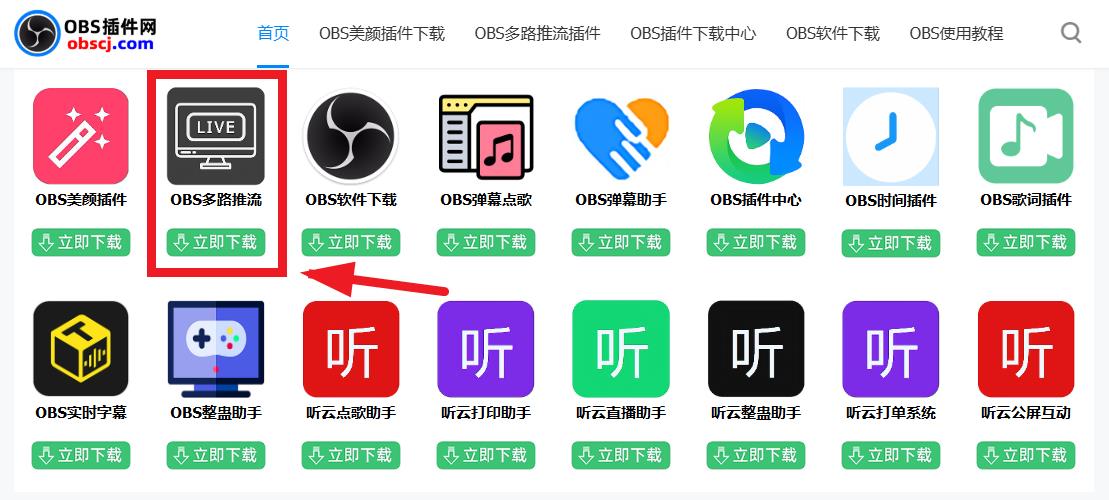The width and height of the screenshot is (1109, 500).
Task: Switch to OBS多路推流插件 nav item
Action: tap(537, 33)
